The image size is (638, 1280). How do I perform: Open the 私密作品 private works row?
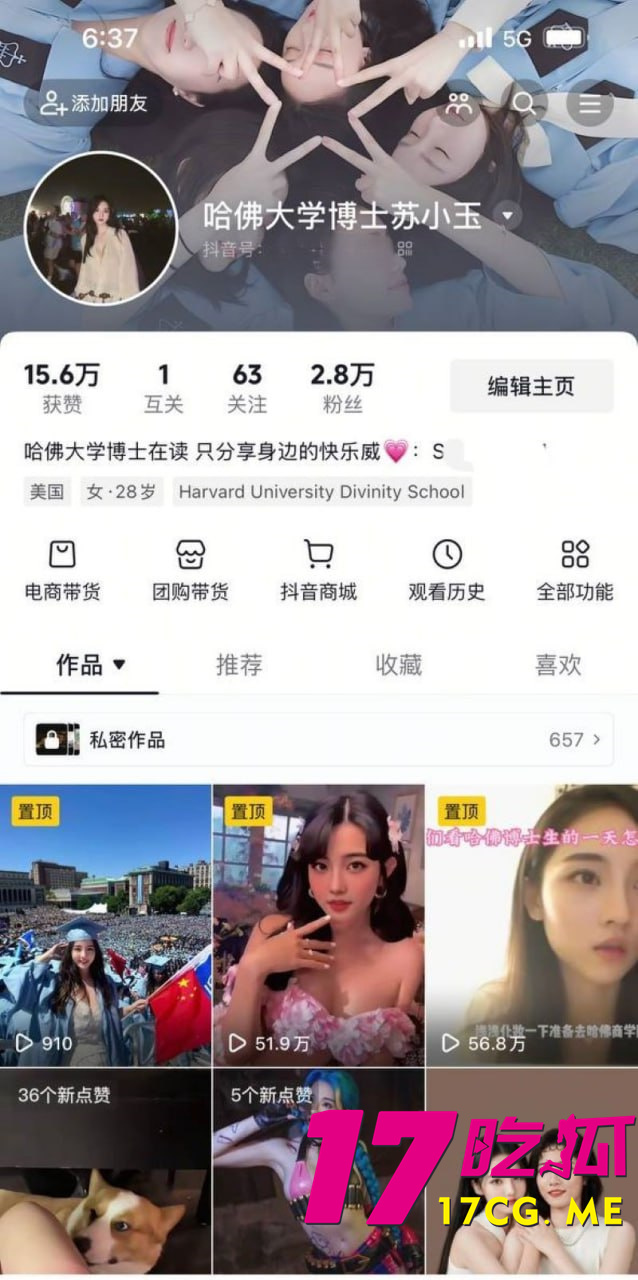click(x=318, y=740)
